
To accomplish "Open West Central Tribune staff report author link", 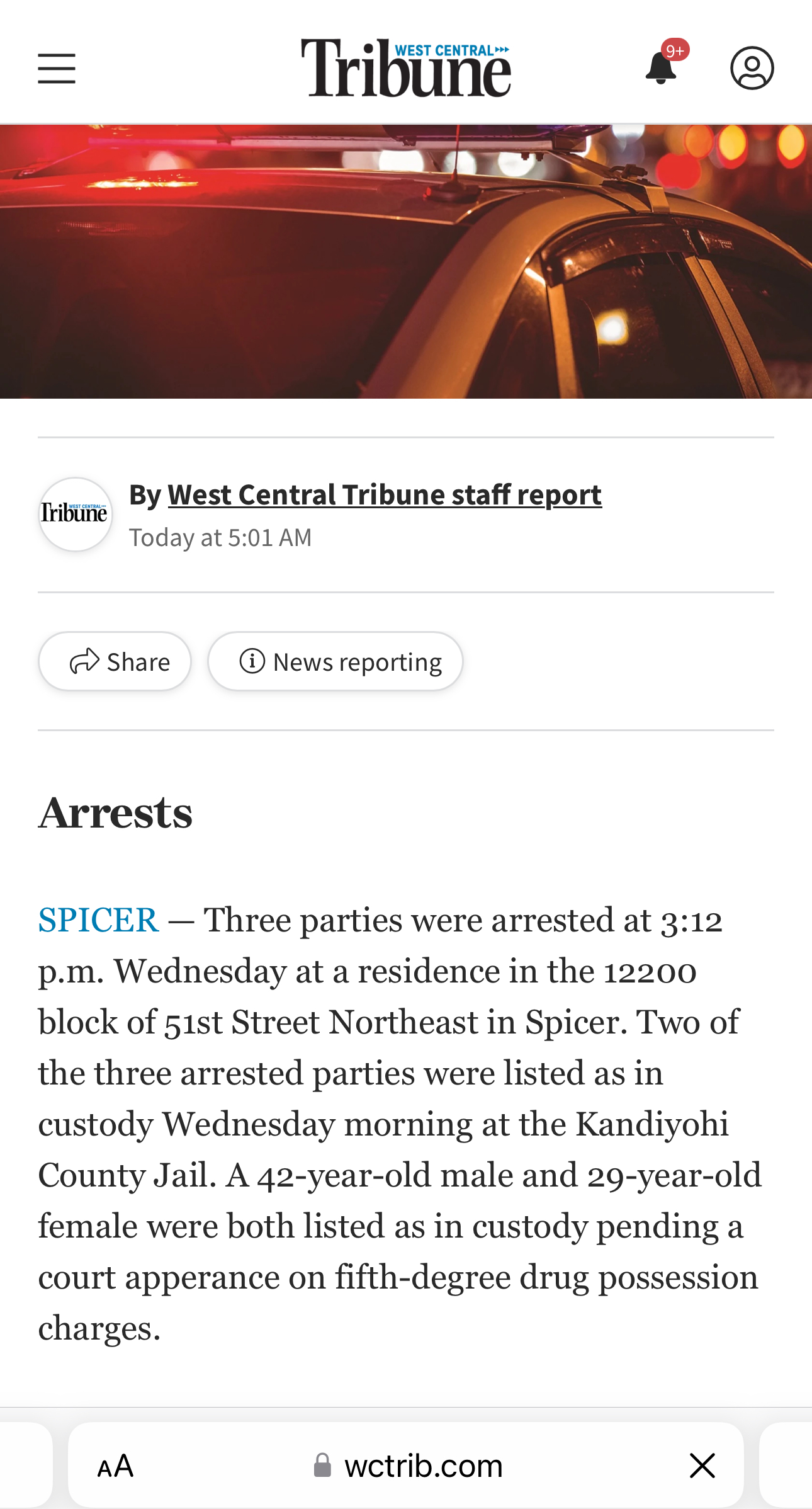I will point(385,495).
